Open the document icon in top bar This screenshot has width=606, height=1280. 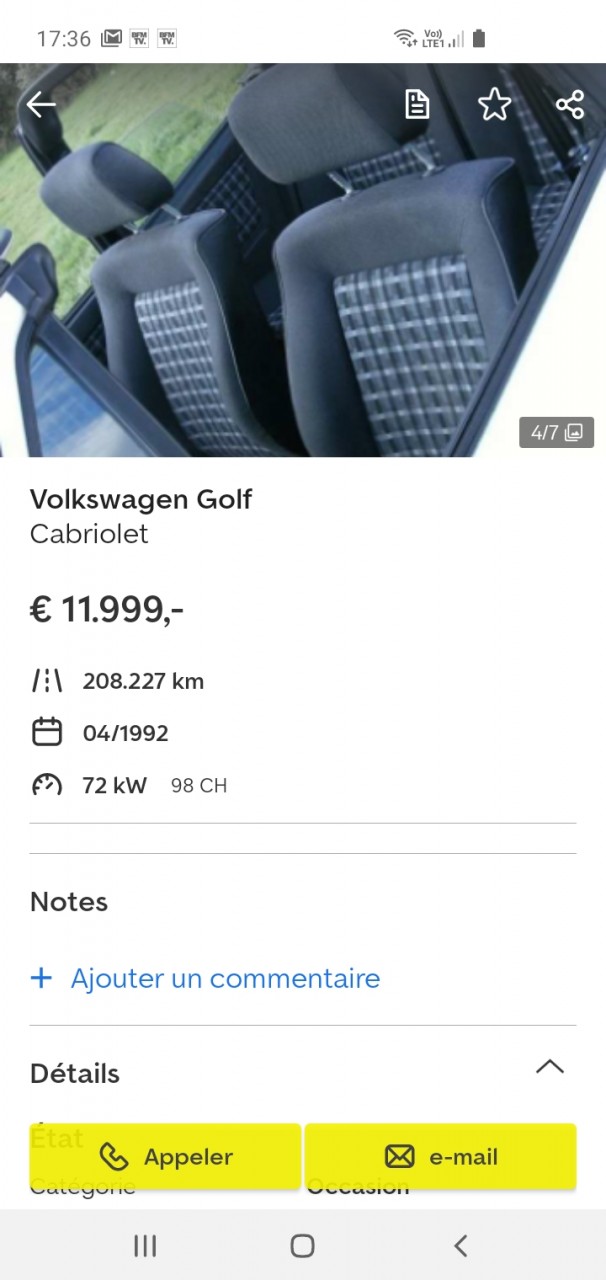pos(417,104)
